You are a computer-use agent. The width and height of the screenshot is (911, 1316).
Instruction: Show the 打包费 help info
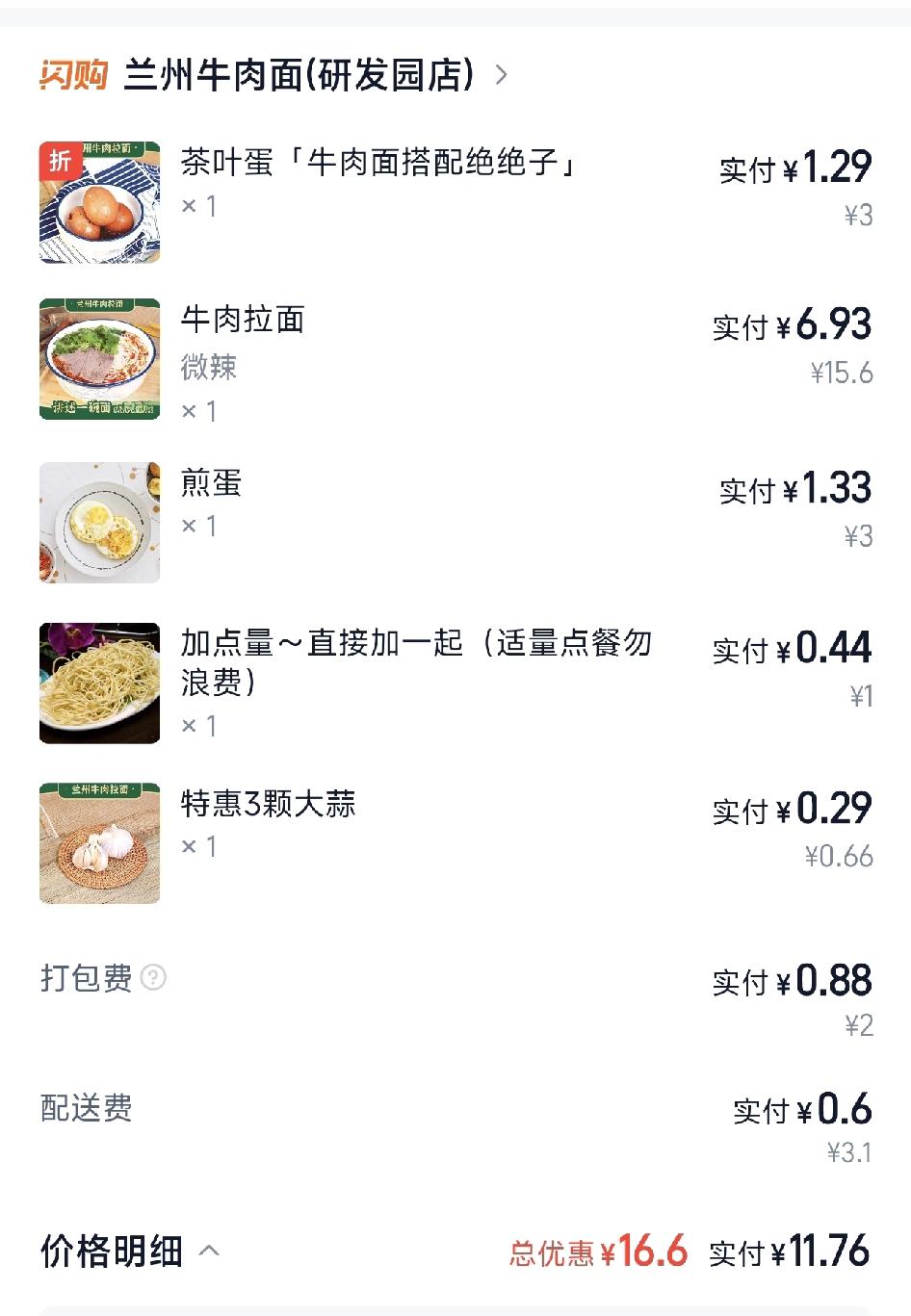tap(153, 978)
